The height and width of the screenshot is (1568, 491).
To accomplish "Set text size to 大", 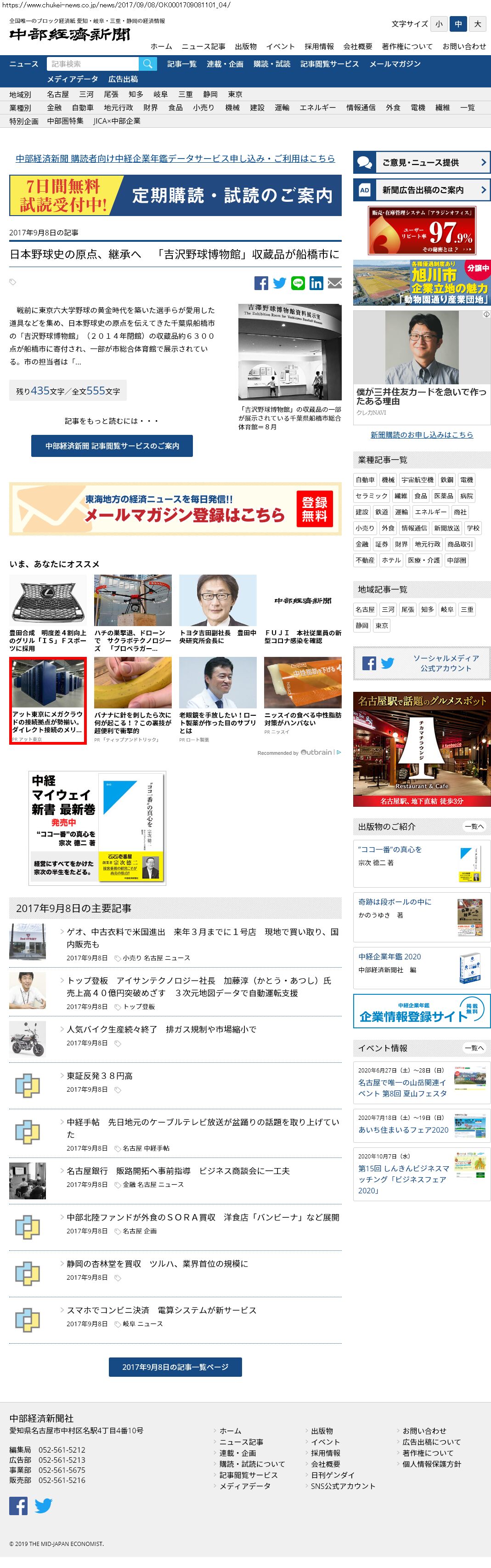I will pyautogui.click(x=478, y=24).
